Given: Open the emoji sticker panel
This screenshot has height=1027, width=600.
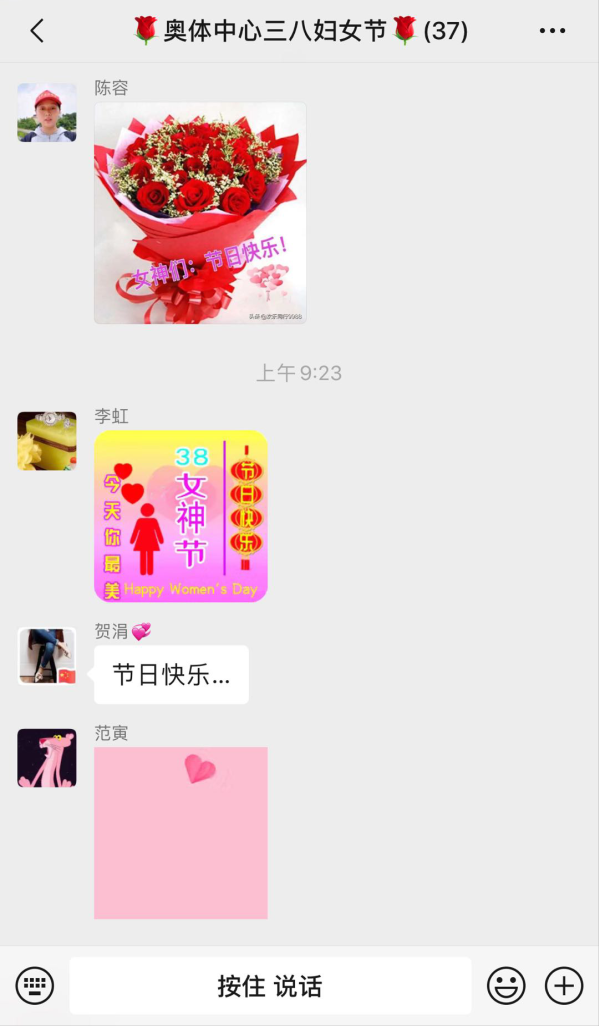Looking at the screenshot, I should (x=506, y=986).
